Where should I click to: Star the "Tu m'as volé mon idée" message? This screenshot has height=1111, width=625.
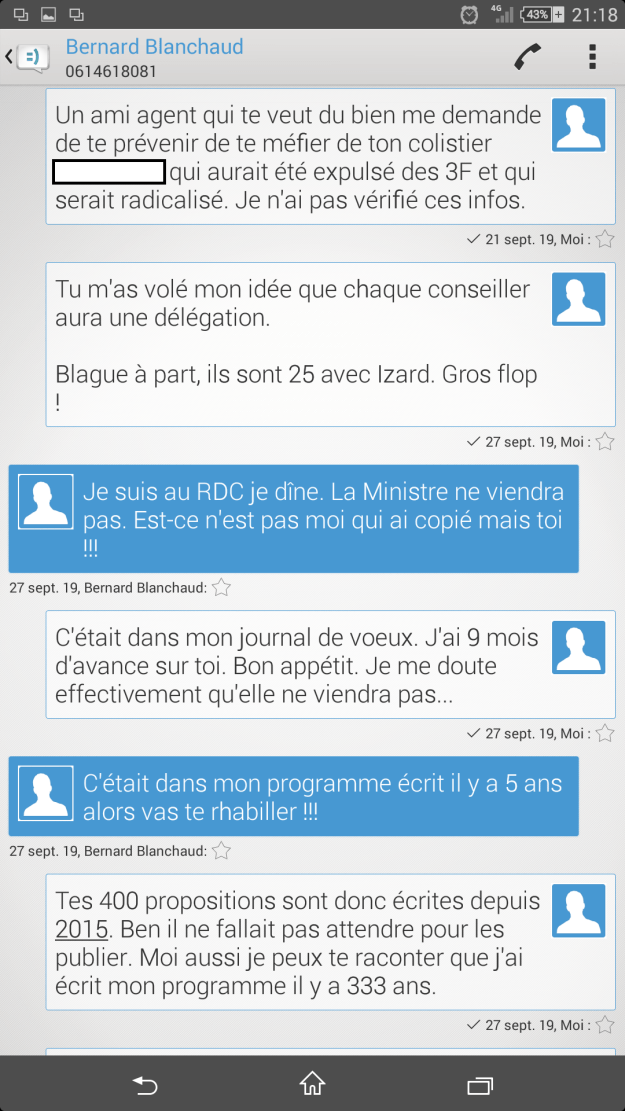pos(605,442)
